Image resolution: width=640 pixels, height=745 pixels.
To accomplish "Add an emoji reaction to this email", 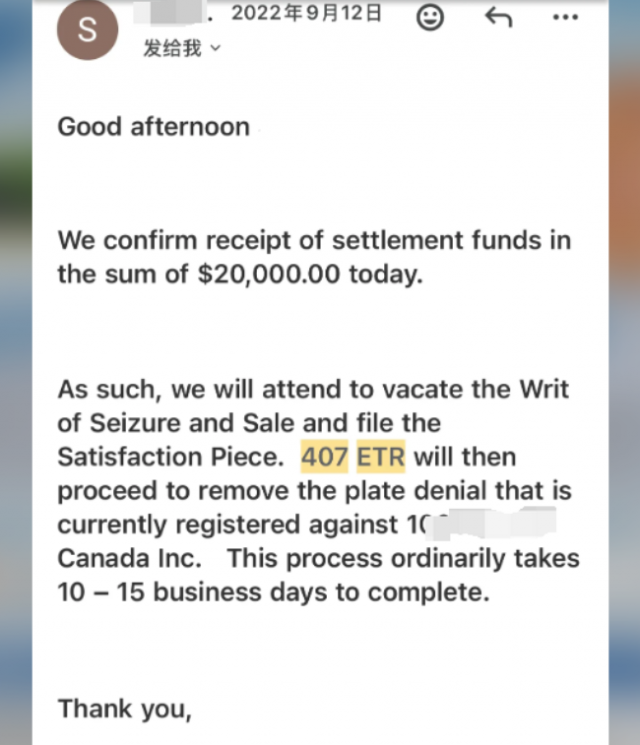I will click(430, 17).
